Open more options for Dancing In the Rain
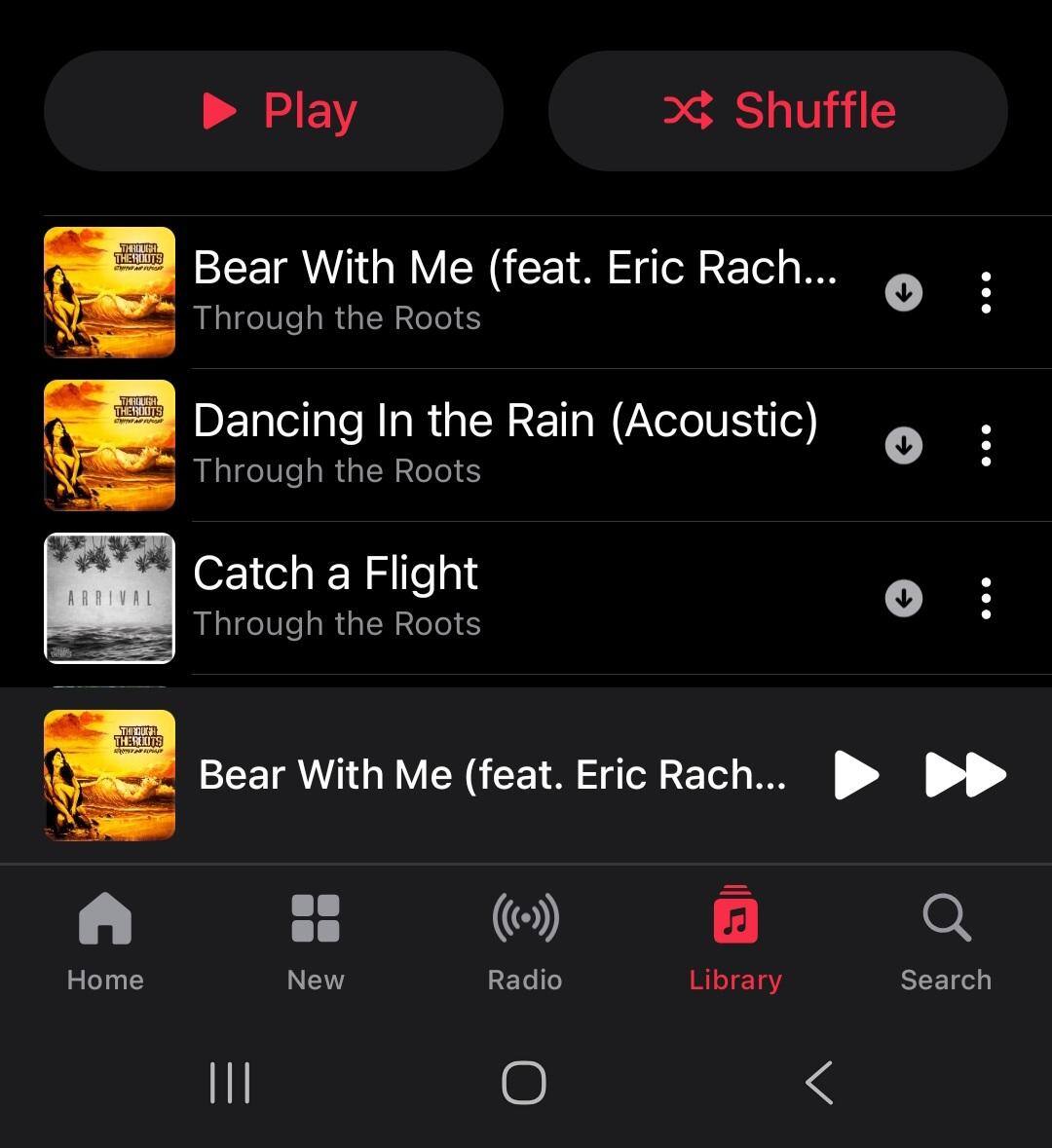 [x=986, y=445]
